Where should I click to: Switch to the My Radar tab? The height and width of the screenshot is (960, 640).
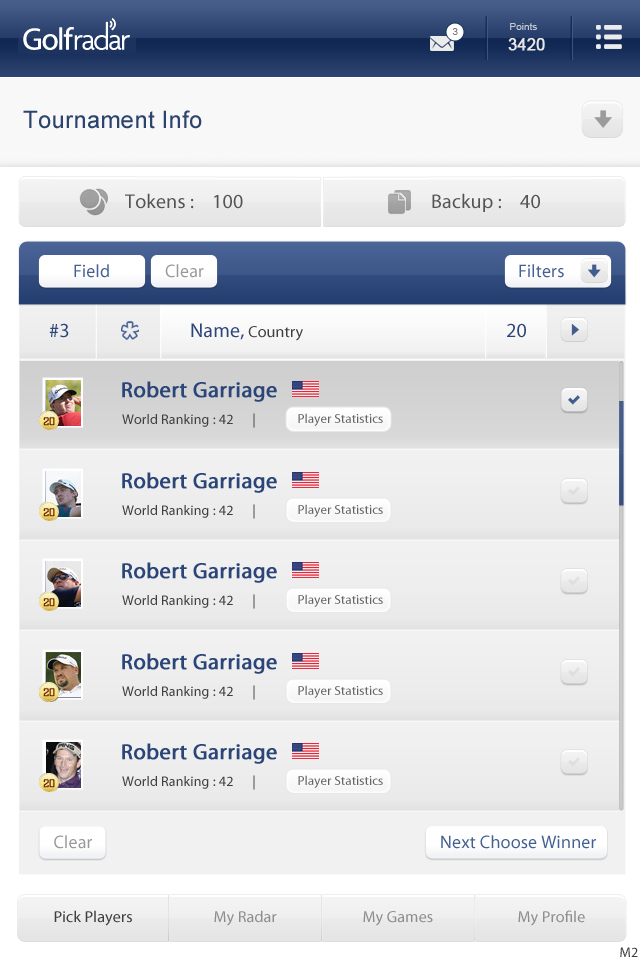[x=245, y=917]
